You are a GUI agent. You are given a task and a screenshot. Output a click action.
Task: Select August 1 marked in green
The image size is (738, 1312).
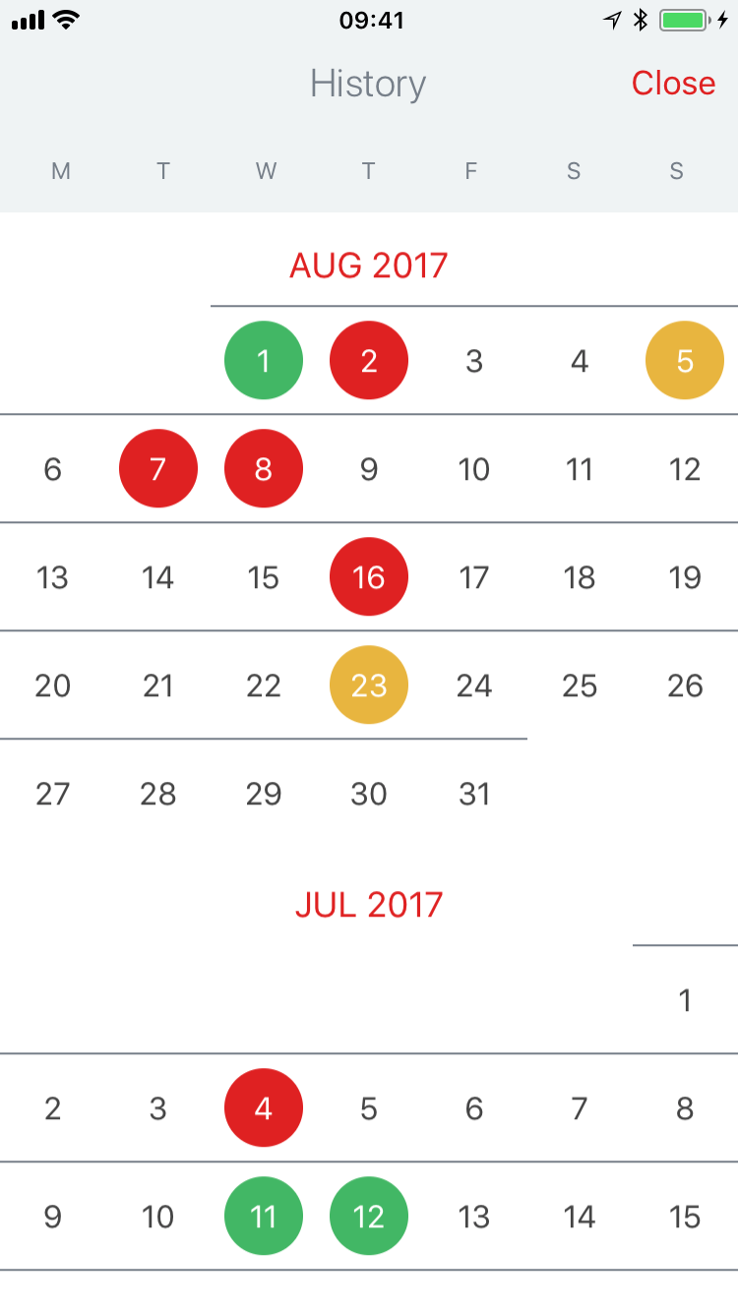tap(263, 361)
